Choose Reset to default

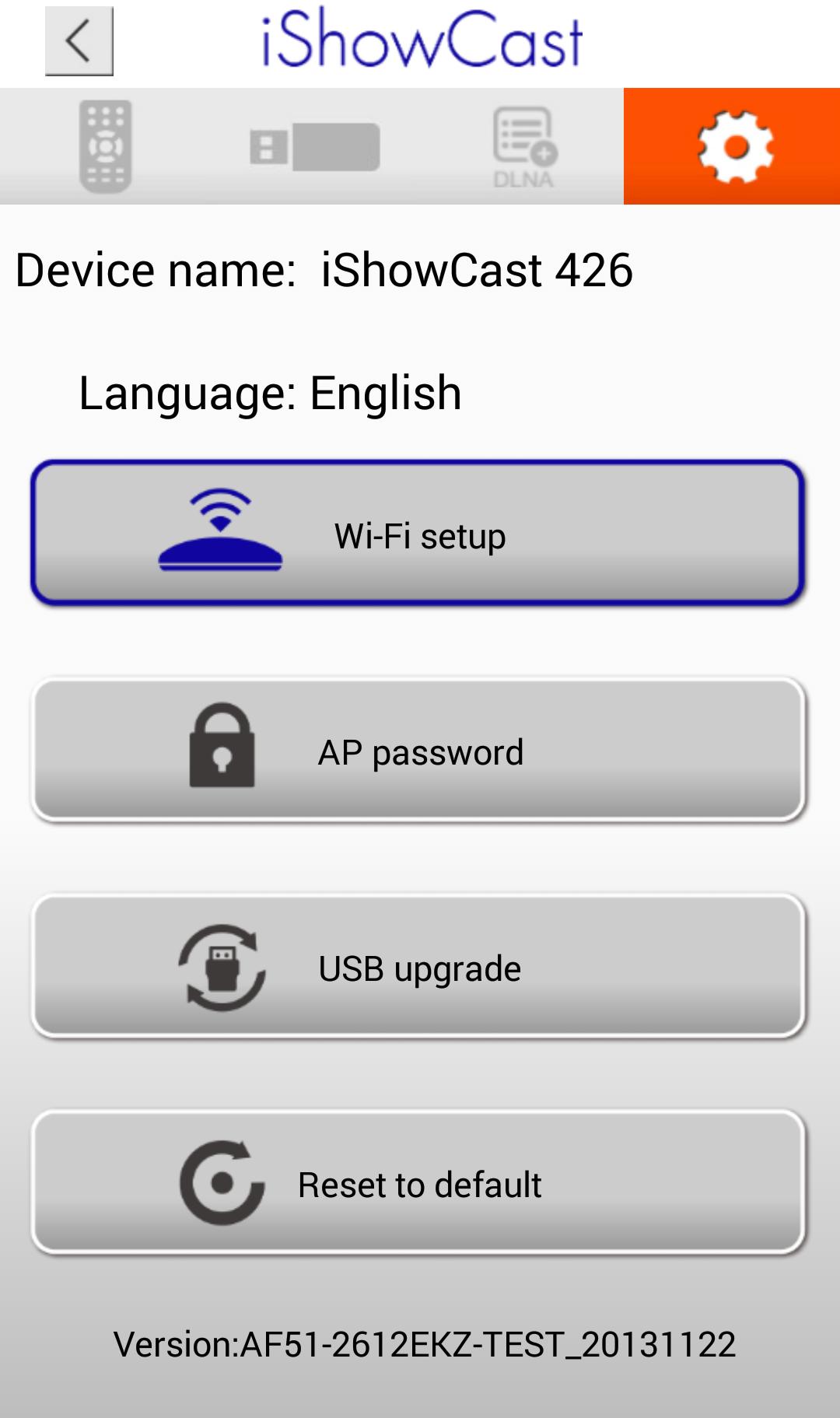(x=418, y=1182)
